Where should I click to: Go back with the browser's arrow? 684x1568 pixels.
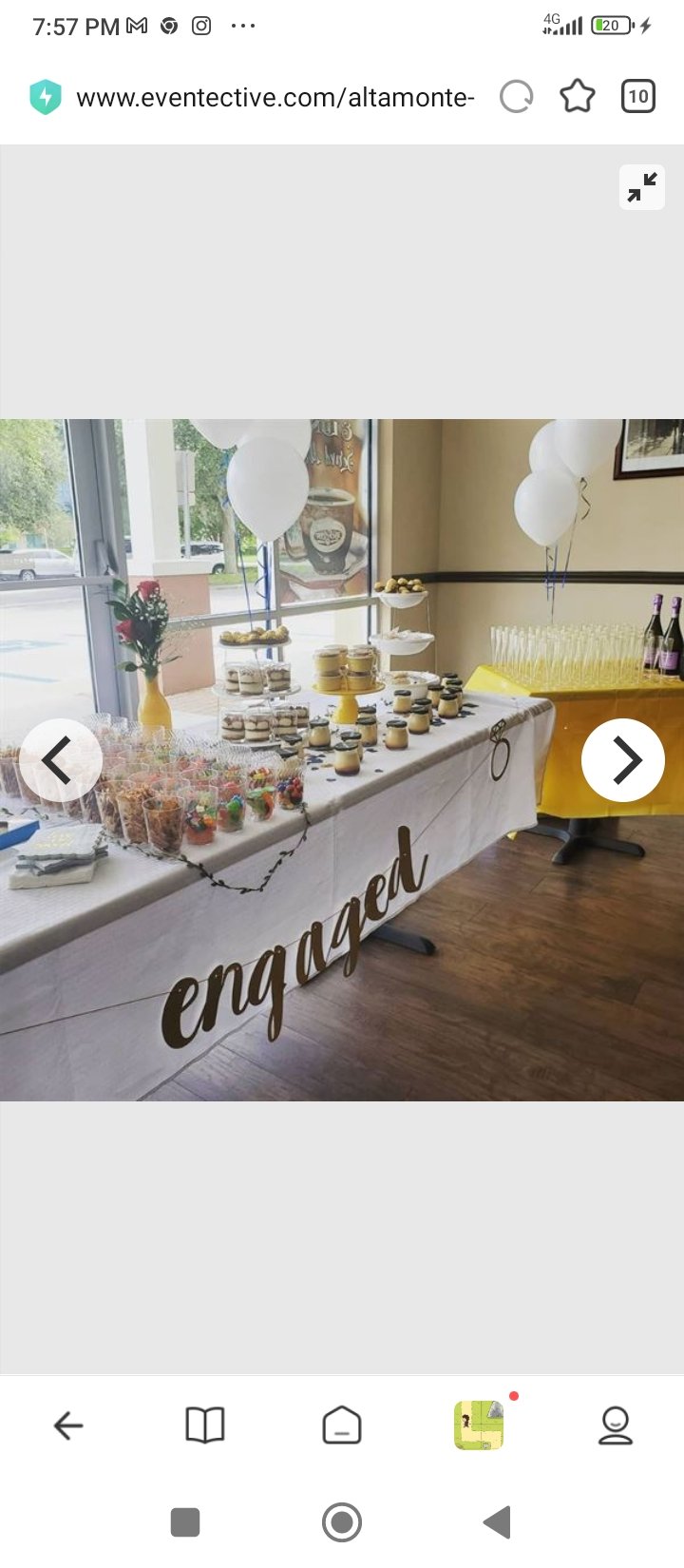coord(68,1425)
